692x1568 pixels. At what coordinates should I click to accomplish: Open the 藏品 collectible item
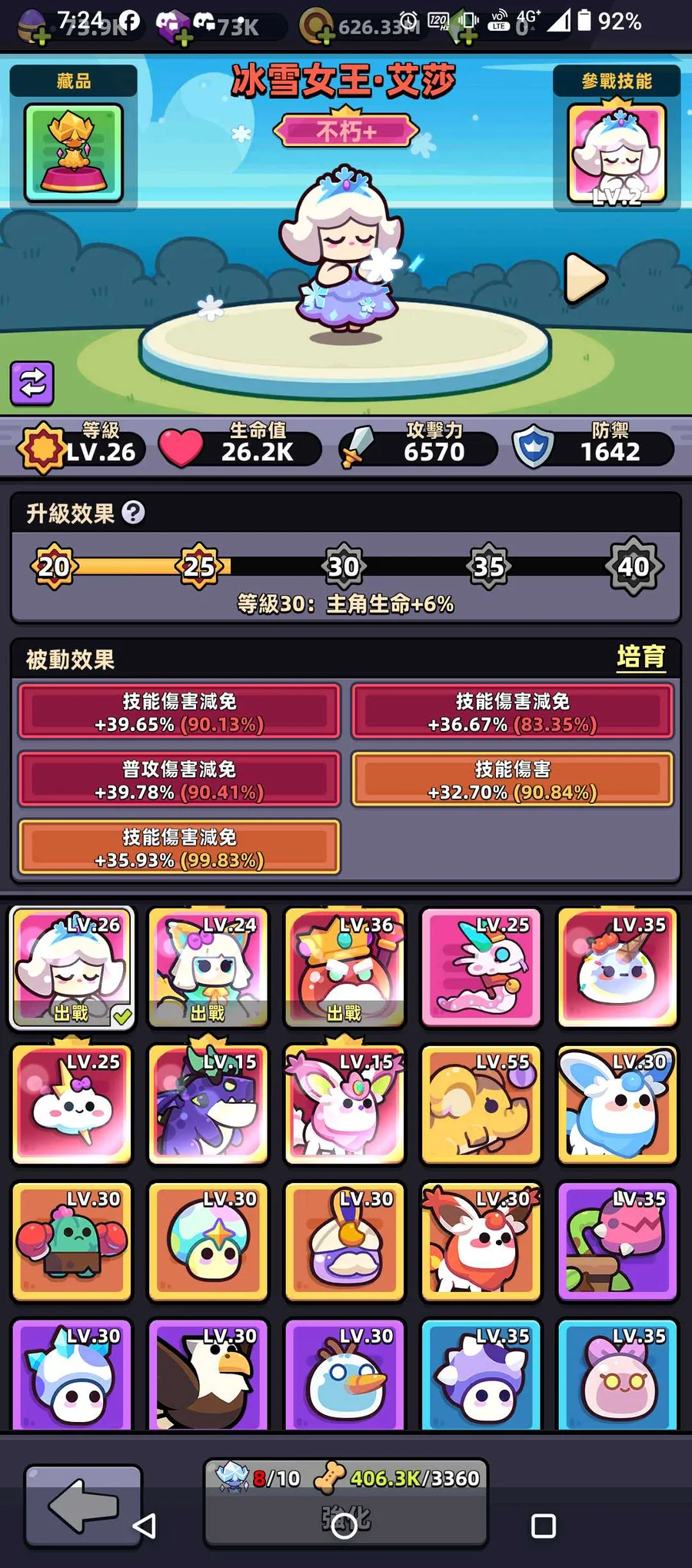[74, 153]
